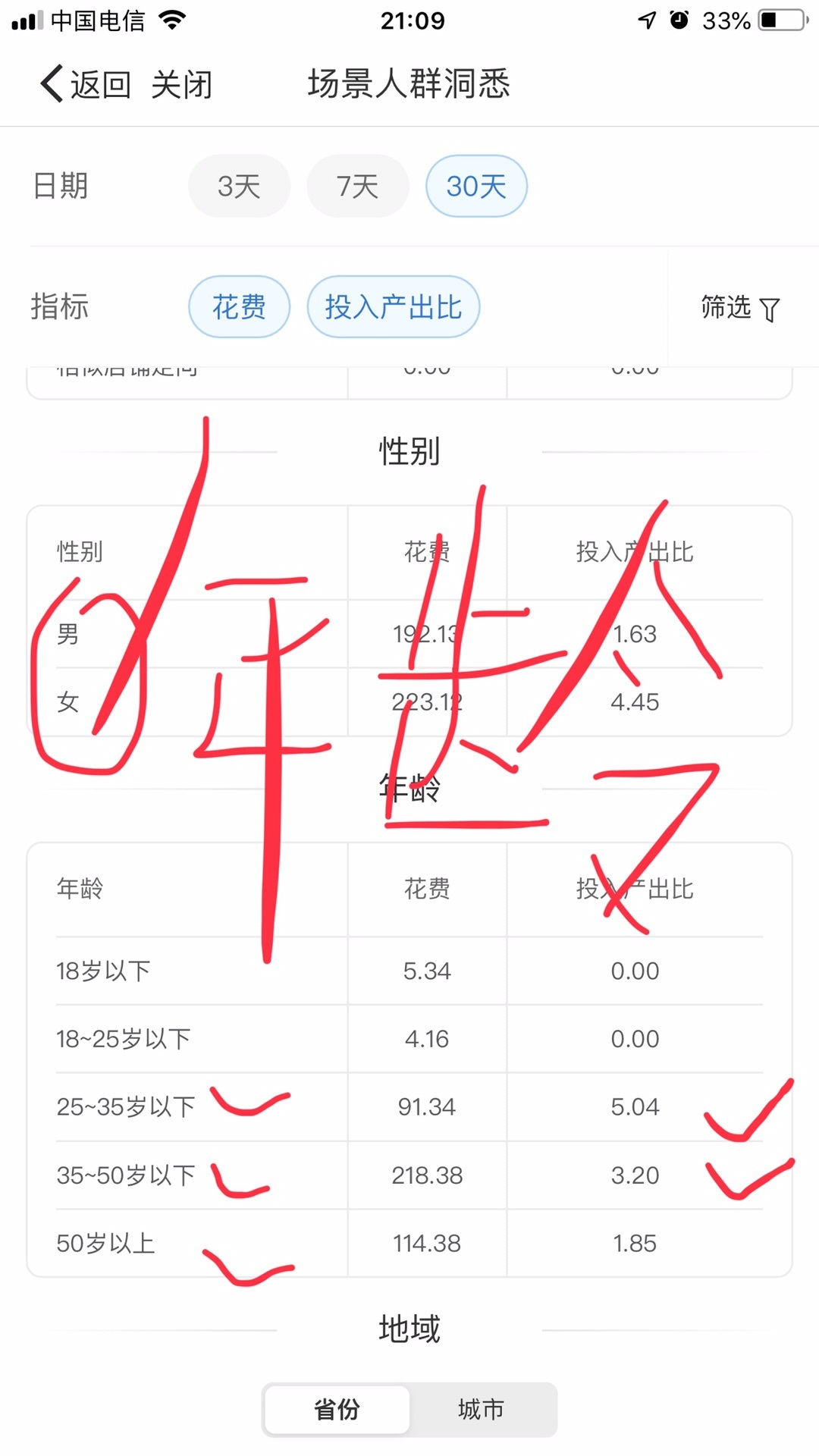The image size is (819, 1456).
Task: Close the page with 关闭
Action: tap(181, 84)
